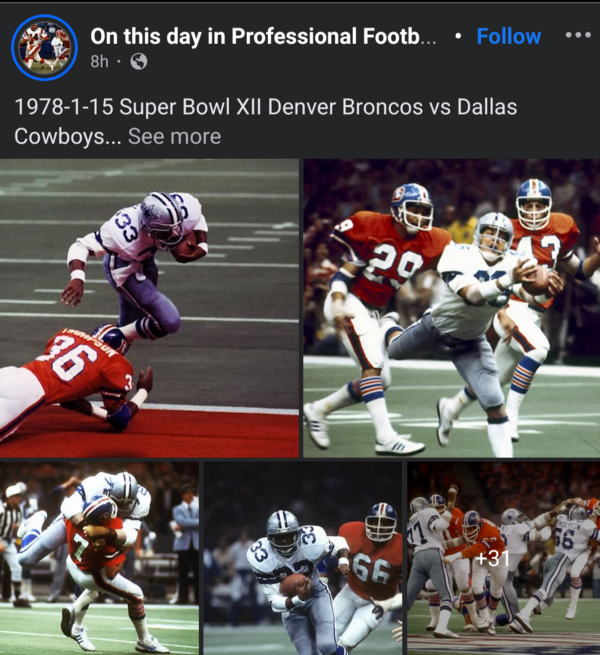Open the tackle photo near the referee
Viewport: 600px width, 655px height.
pyautogui.click(x=99, y=557)
